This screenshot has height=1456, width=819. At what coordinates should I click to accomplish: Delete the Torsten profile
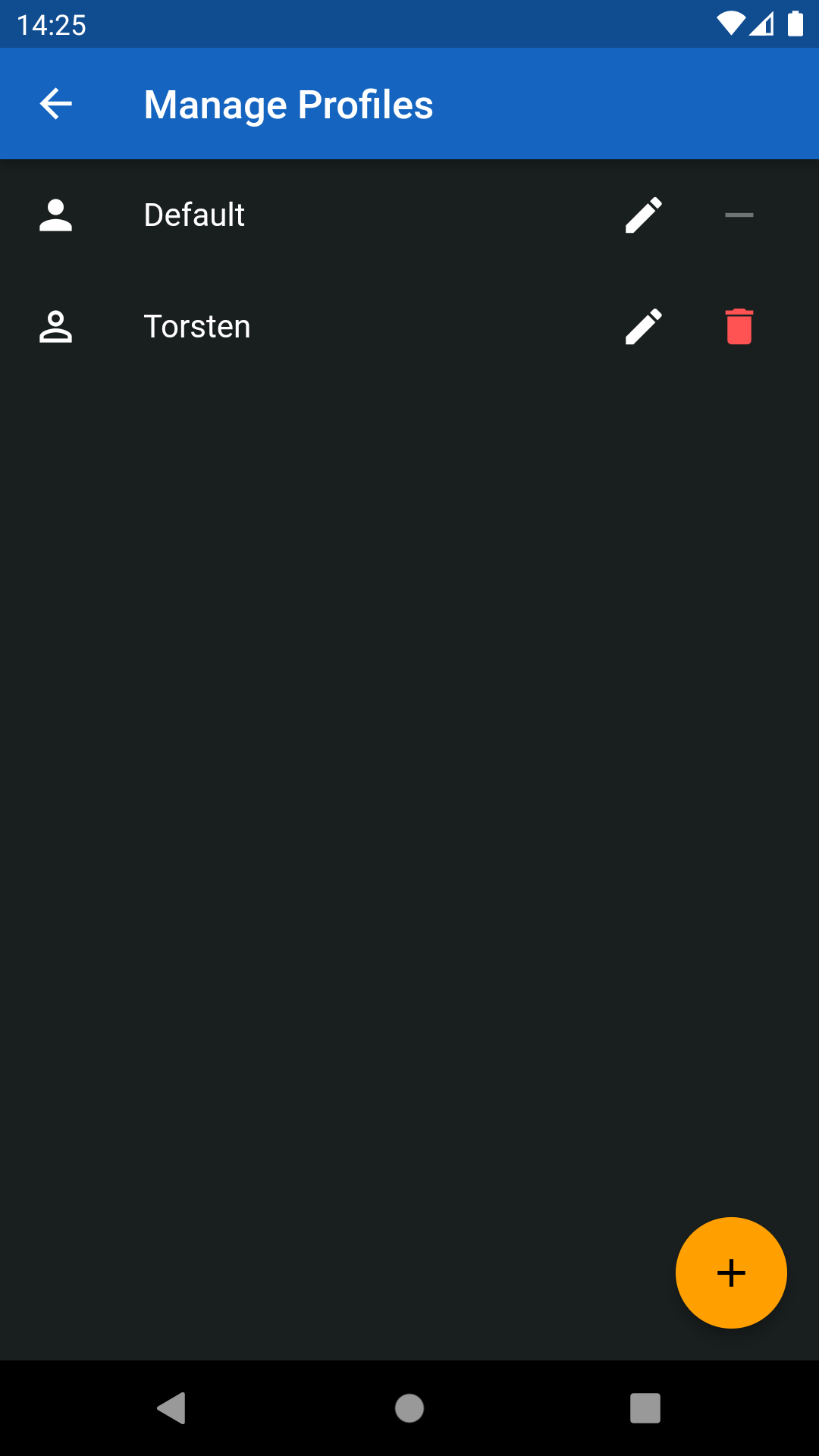[739, 327]
